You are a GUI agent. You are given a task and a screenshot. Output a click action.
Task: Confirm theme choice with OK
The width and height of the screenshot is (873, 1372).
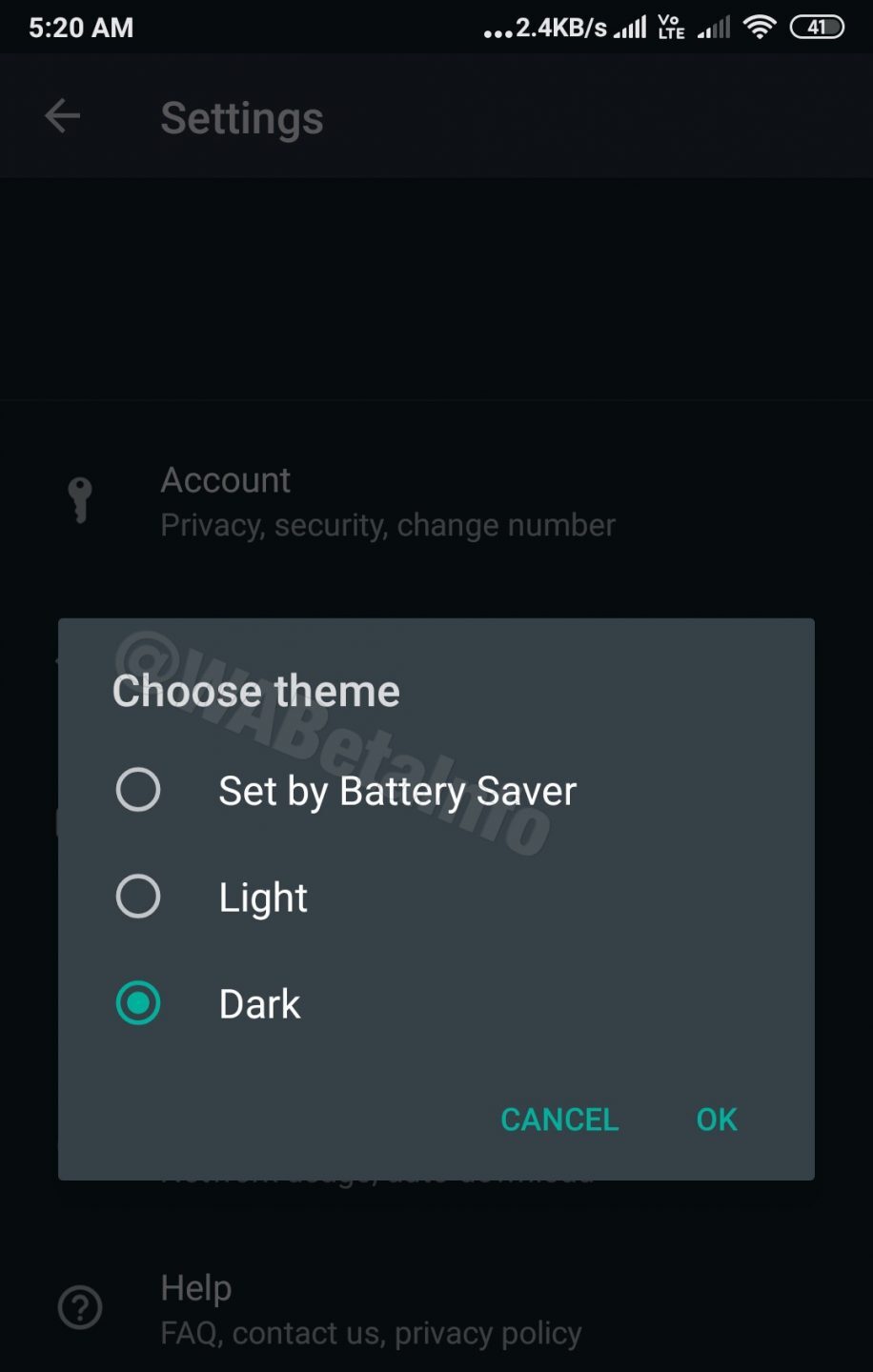click(717, 1119)
